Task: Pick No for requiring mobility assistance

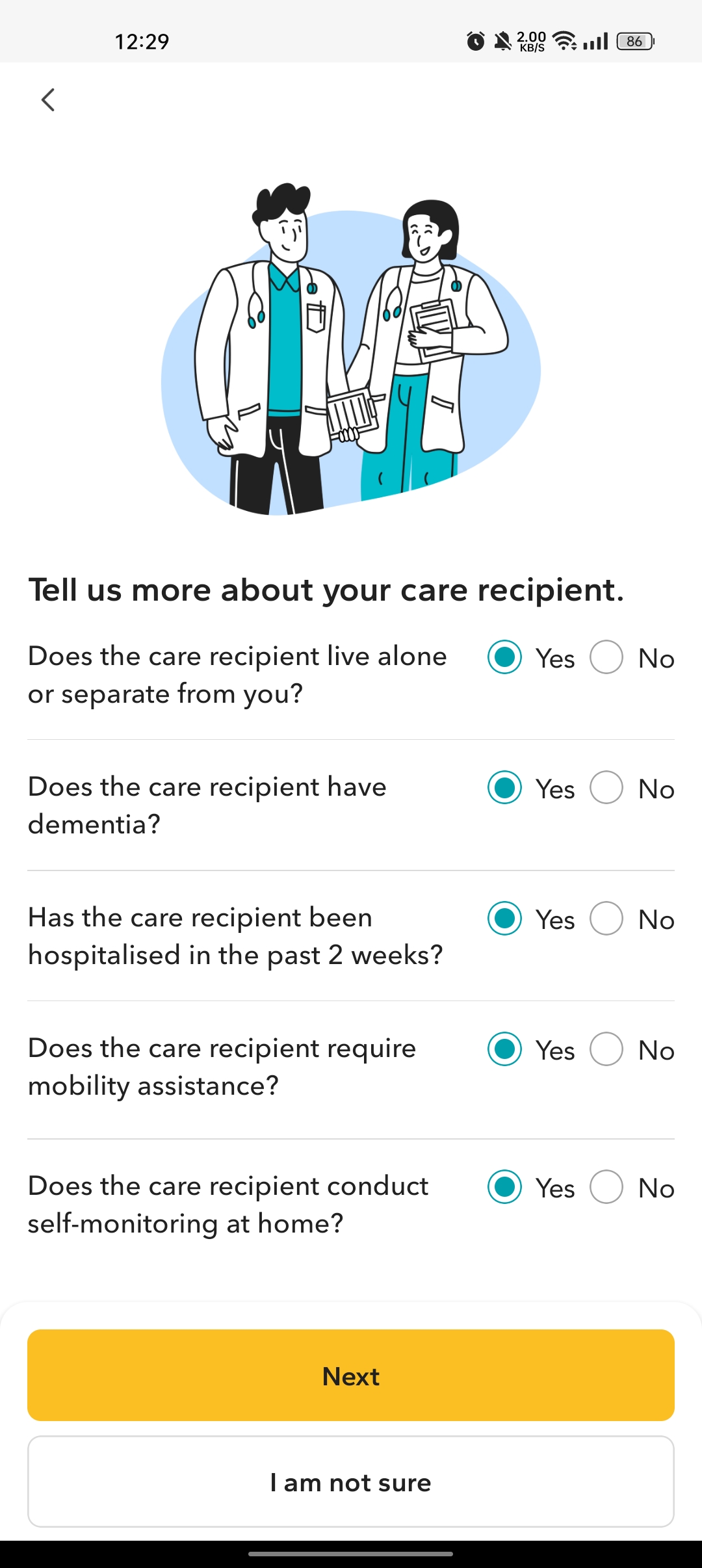Action: click(x=606, y=1049)
